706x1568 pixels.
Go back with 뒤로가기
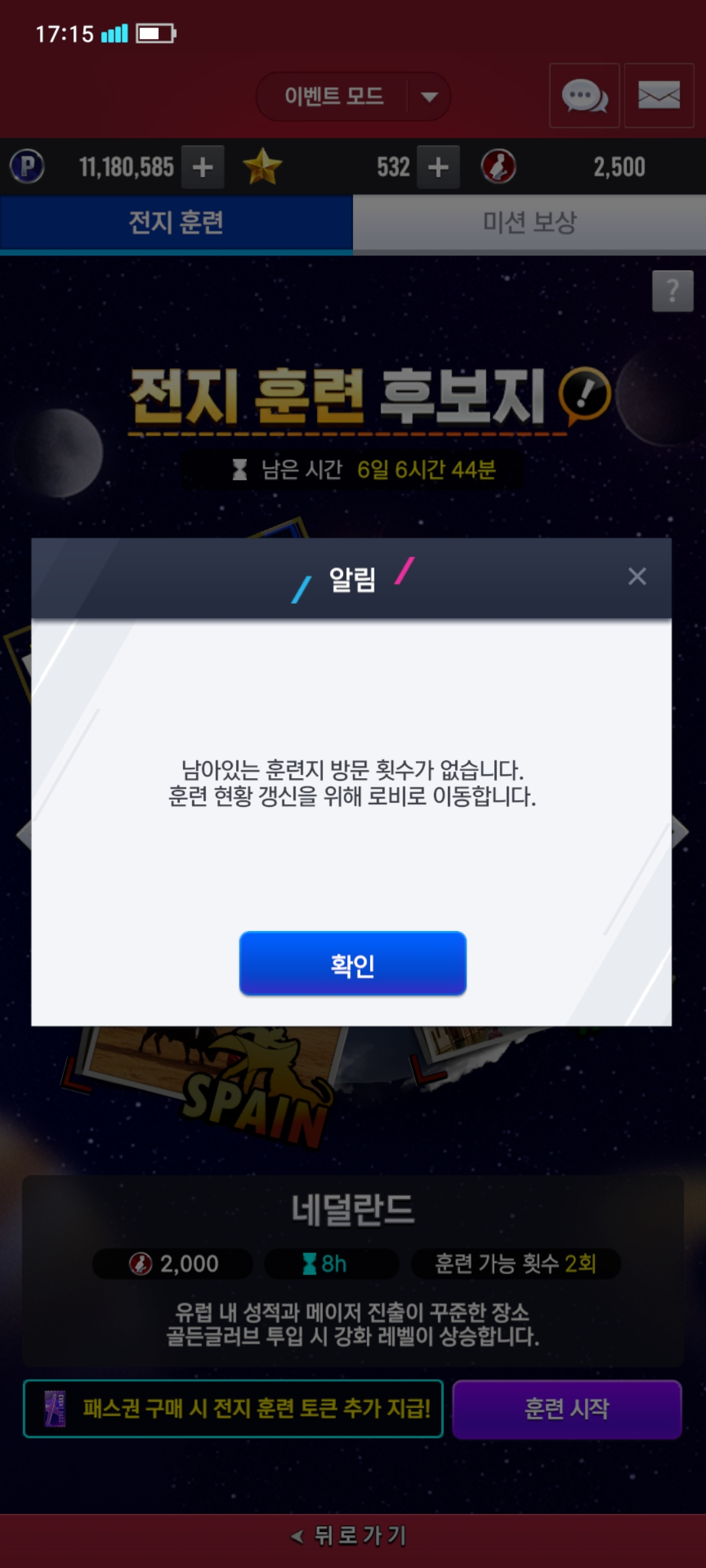350,1535
